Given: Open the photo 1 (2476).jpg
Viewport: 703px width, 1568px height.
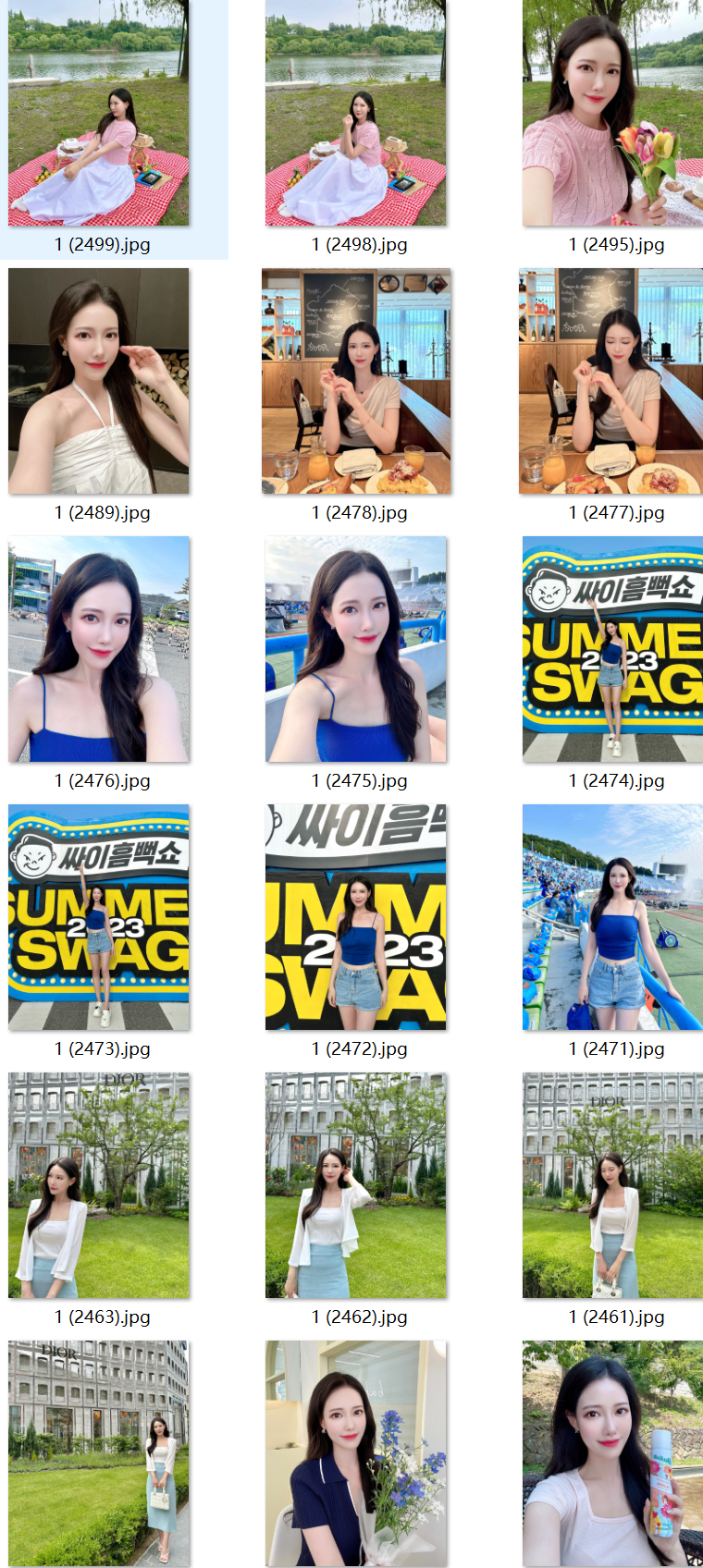Looking at the screenshot, I should tap(99, 649).
